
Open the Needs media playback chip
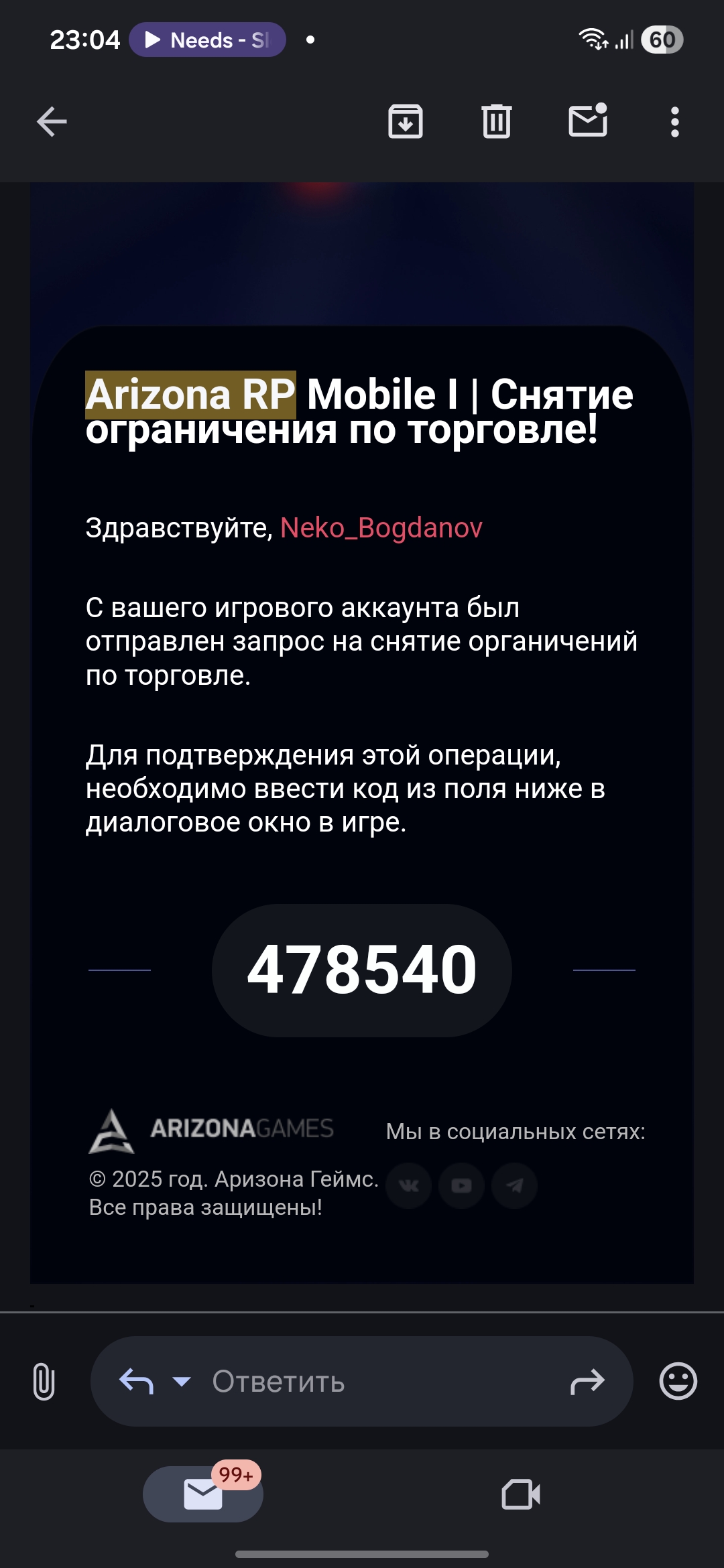click(208, 40)
